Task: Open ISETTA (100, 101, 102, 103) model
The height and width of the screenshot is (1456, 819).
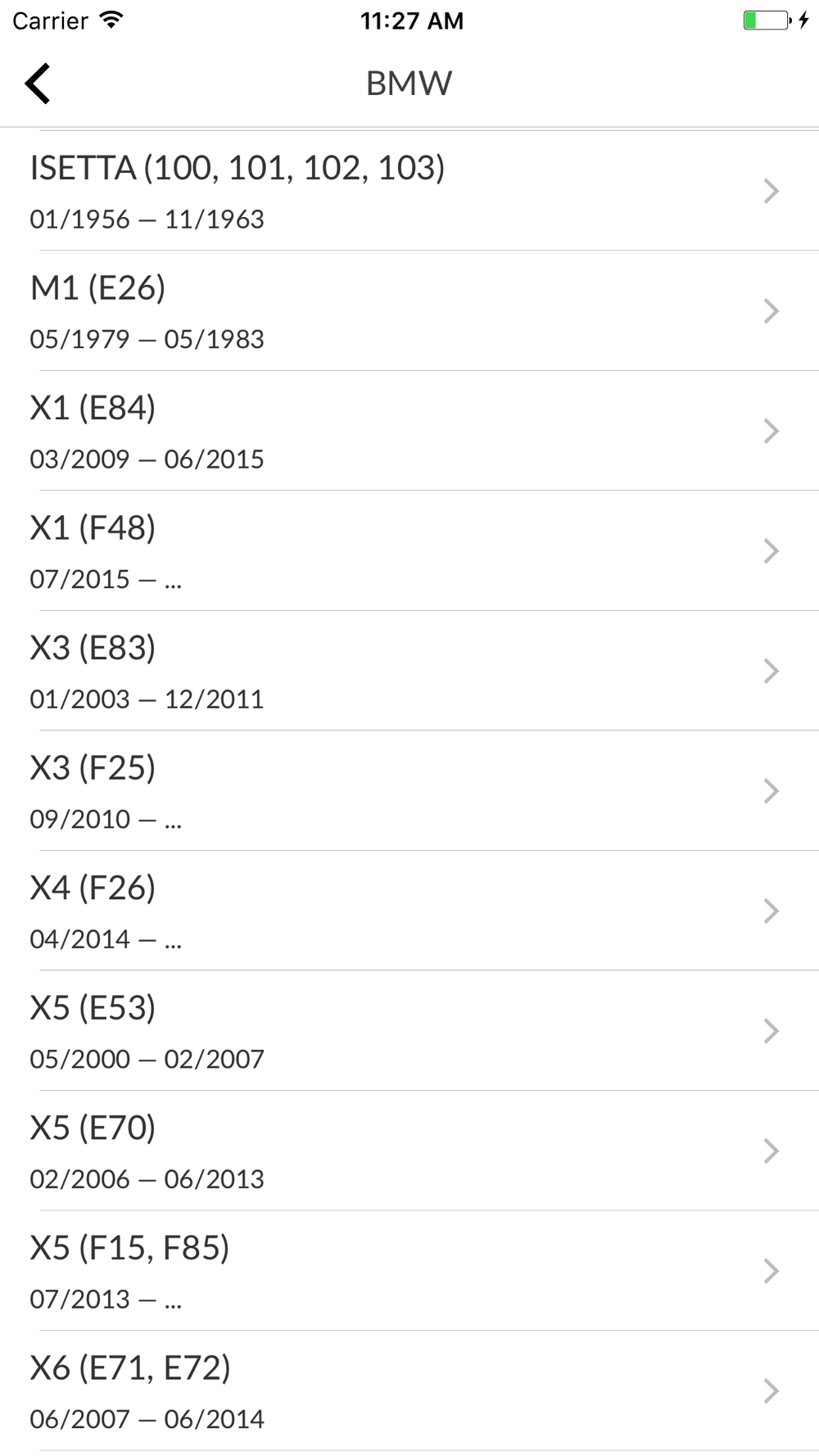Action: click(x=409, y=191)
